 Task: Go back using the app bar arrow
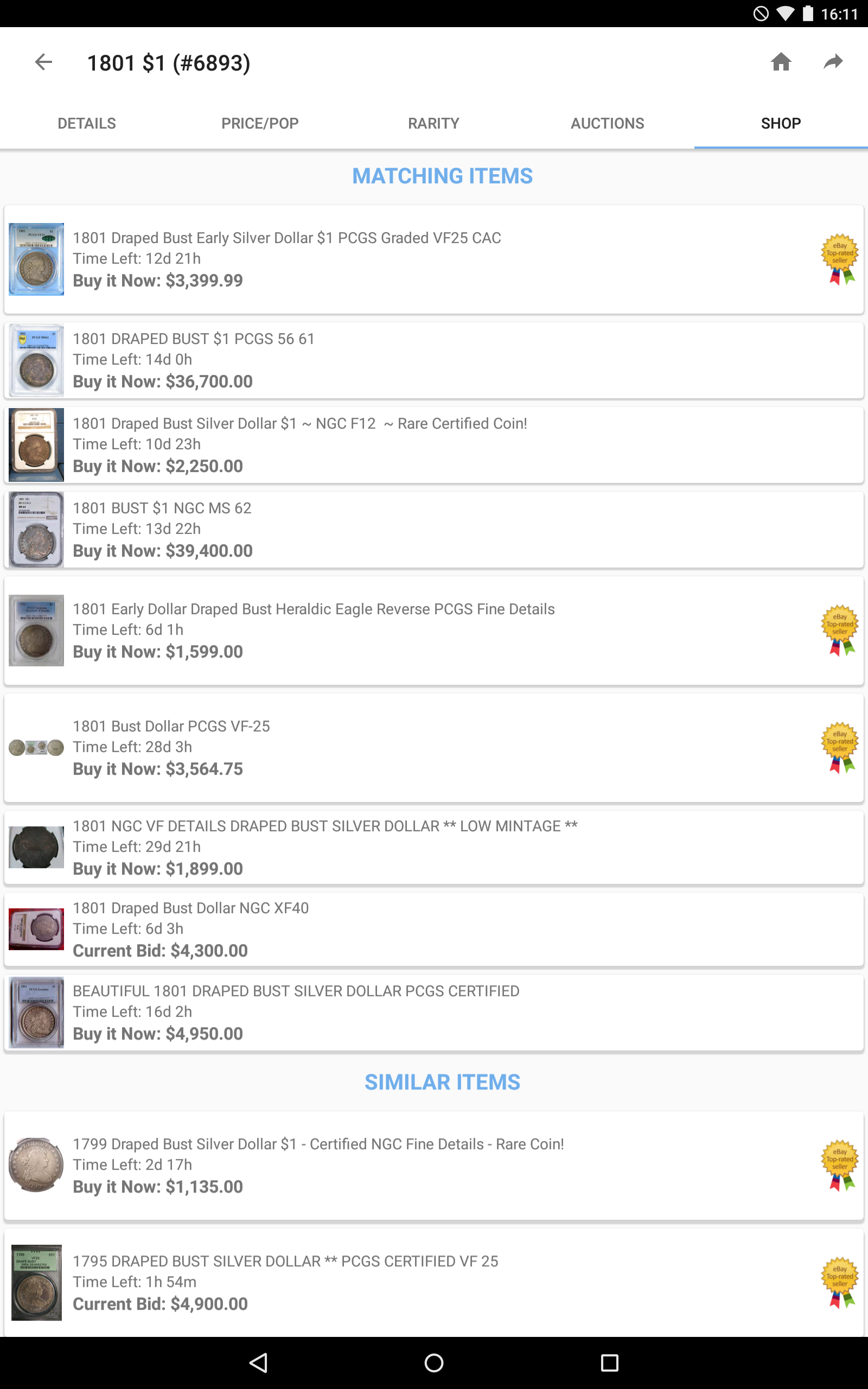pyautogui.click(x=43, y=62)
